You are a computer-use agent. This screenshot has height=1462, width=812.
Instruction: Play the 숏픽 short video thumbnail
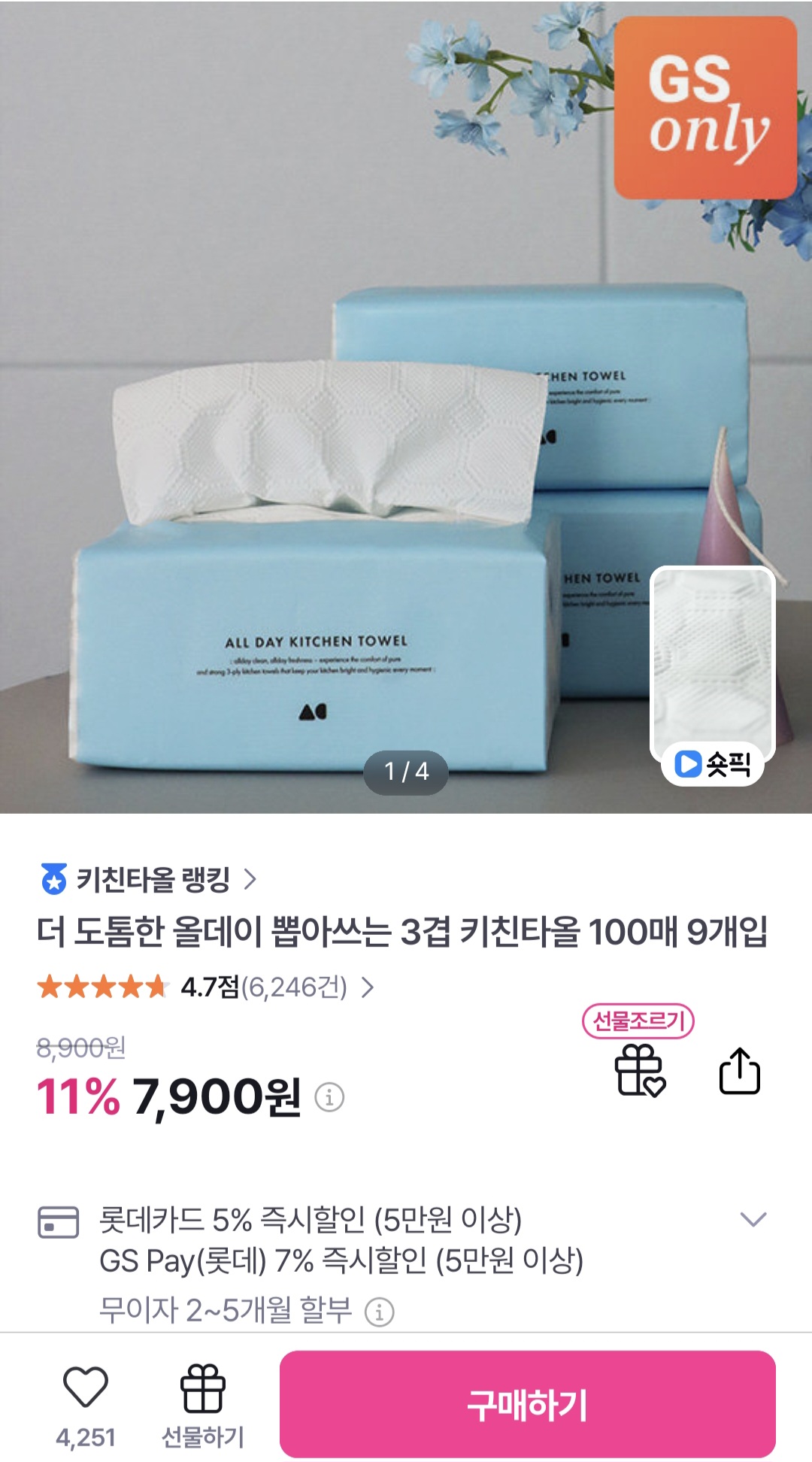pyautogui.click(x=712, y=676)
